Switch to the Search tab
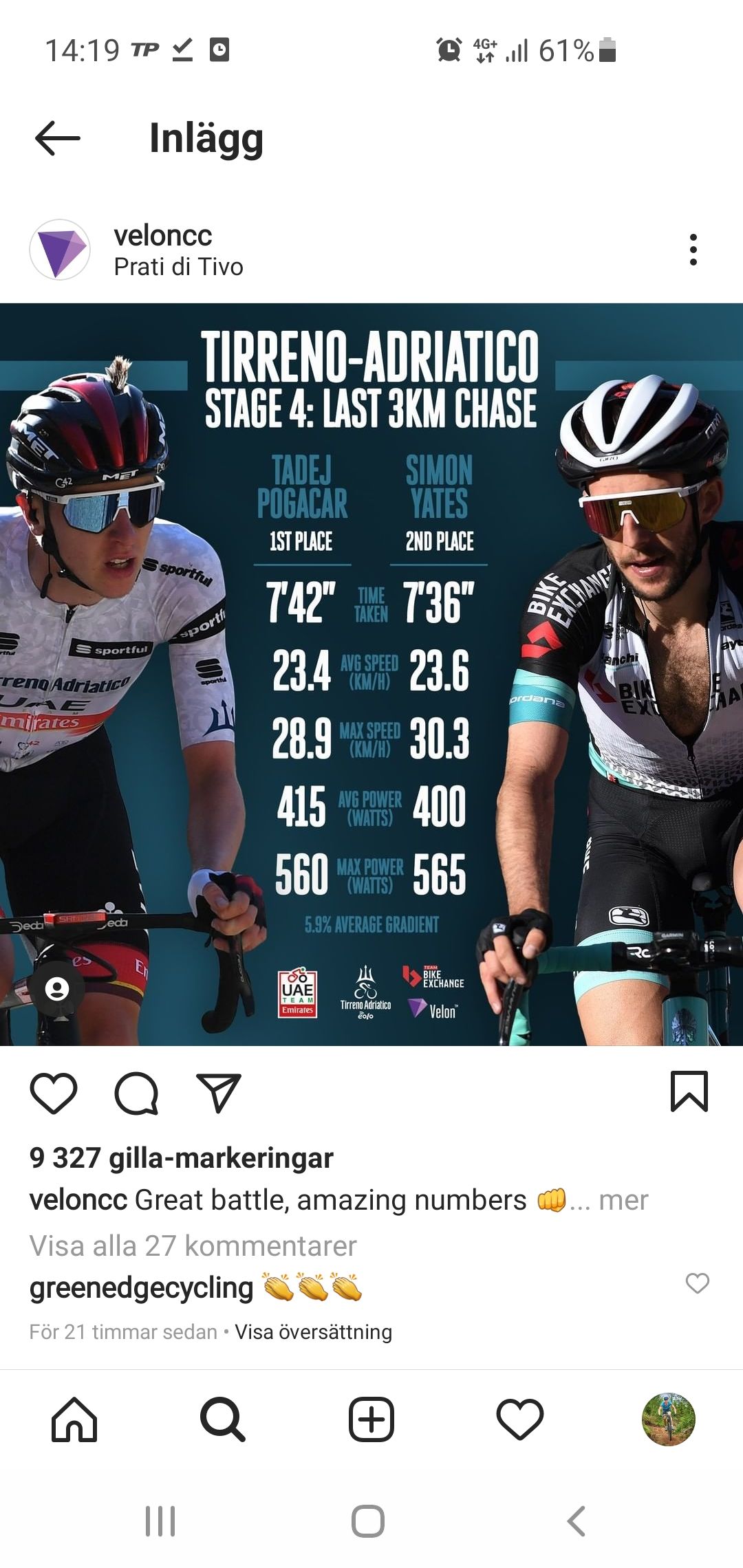 (222, 1419)
